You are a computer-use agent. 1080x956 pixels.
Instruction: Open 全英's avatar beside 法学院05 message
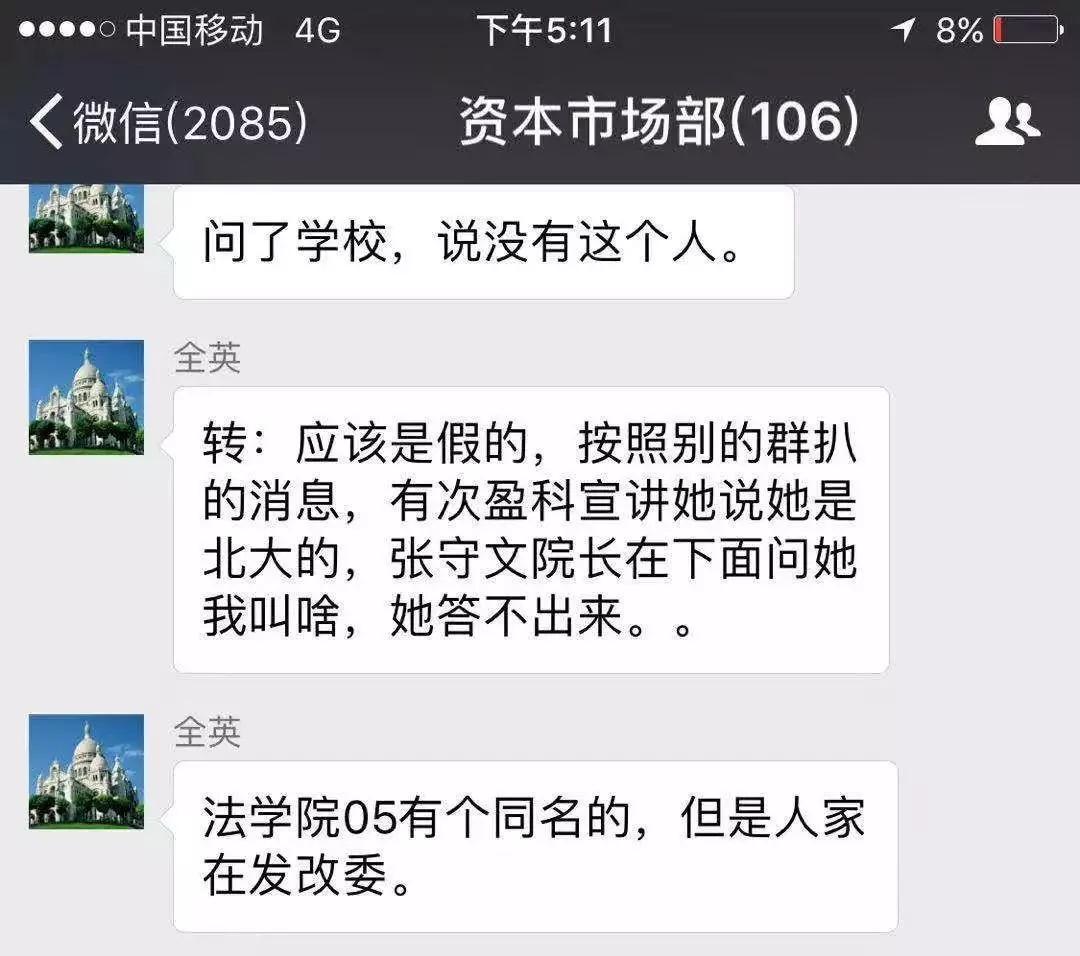click(86, 771)
